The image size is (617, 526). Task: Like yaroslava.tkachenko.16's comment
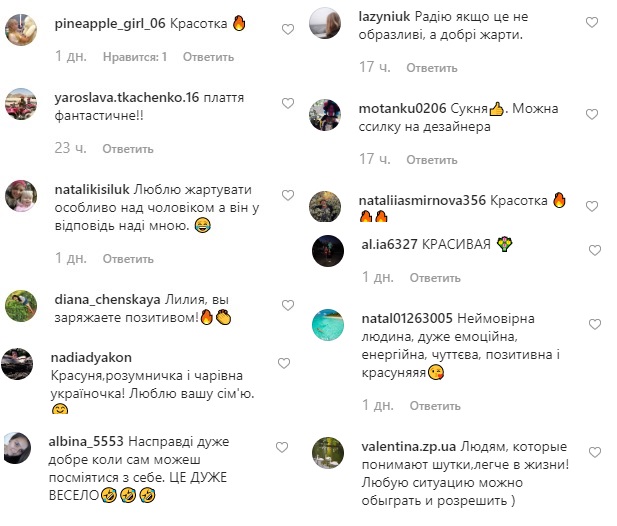pos(288,104)
